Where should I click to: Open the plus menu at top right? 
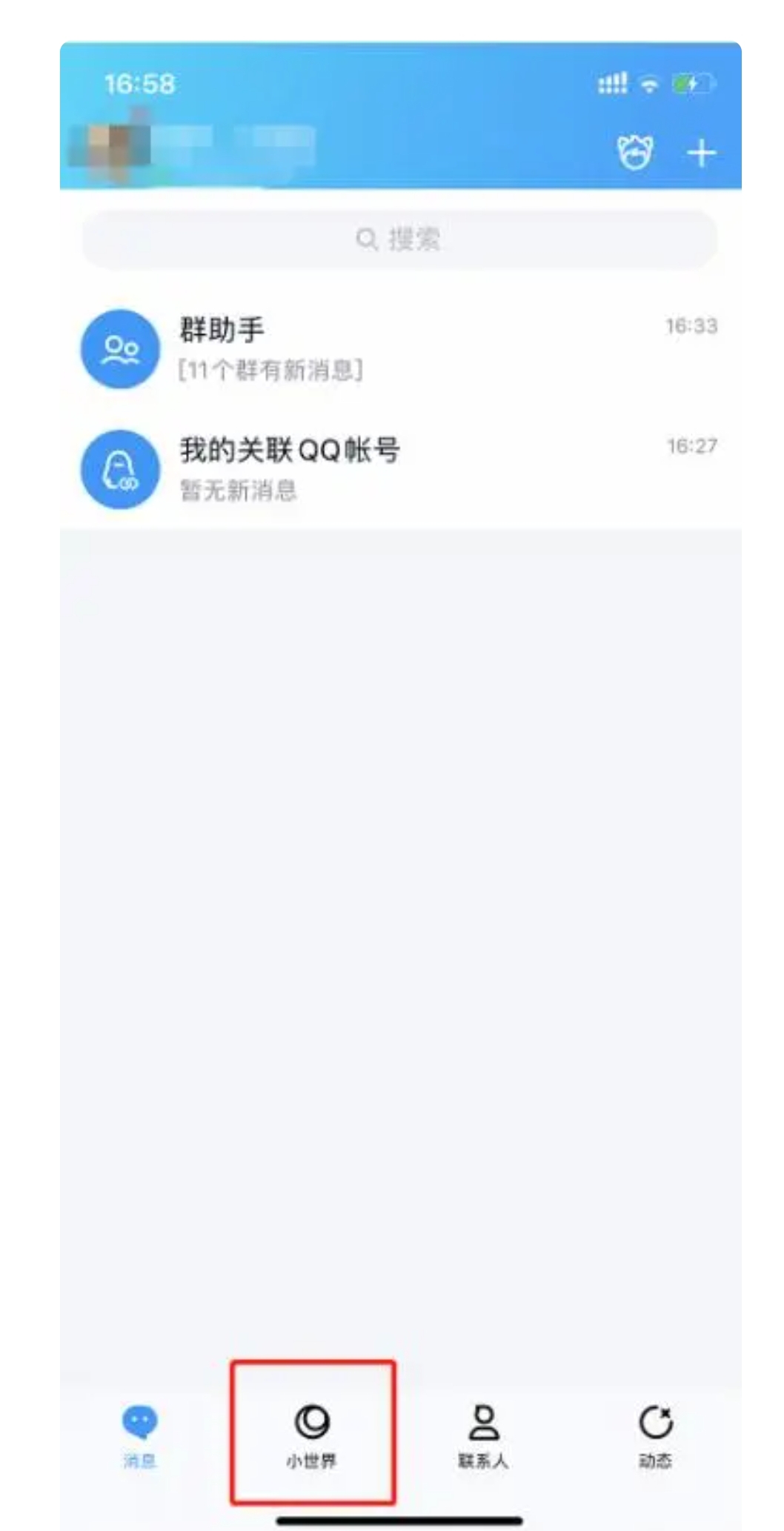point(701,153)
